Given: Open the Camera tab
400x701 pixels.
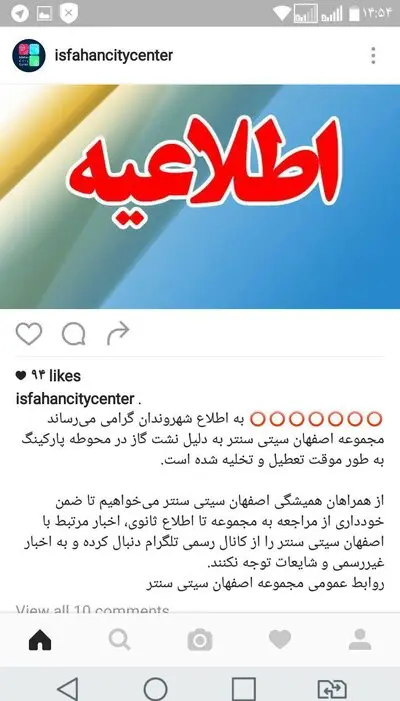Looking at the screenshot, I should click(200, 640).
